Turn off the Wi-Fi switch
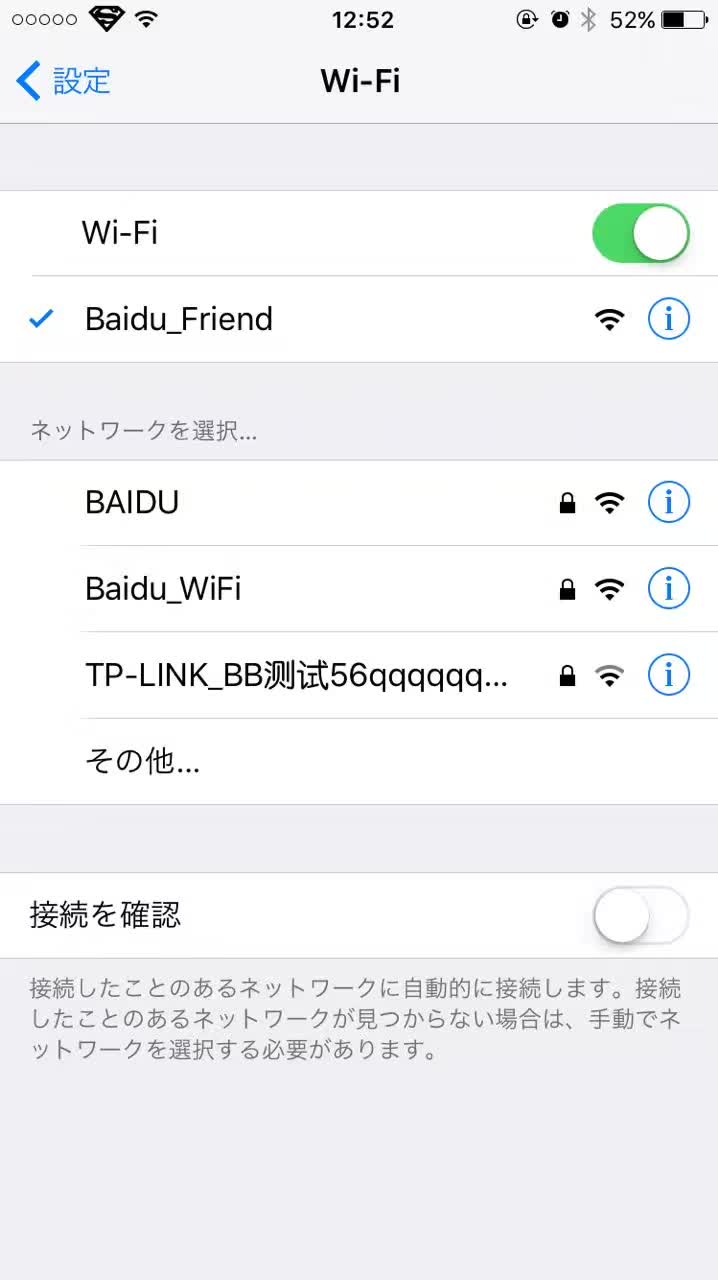 tap(641, 233)
